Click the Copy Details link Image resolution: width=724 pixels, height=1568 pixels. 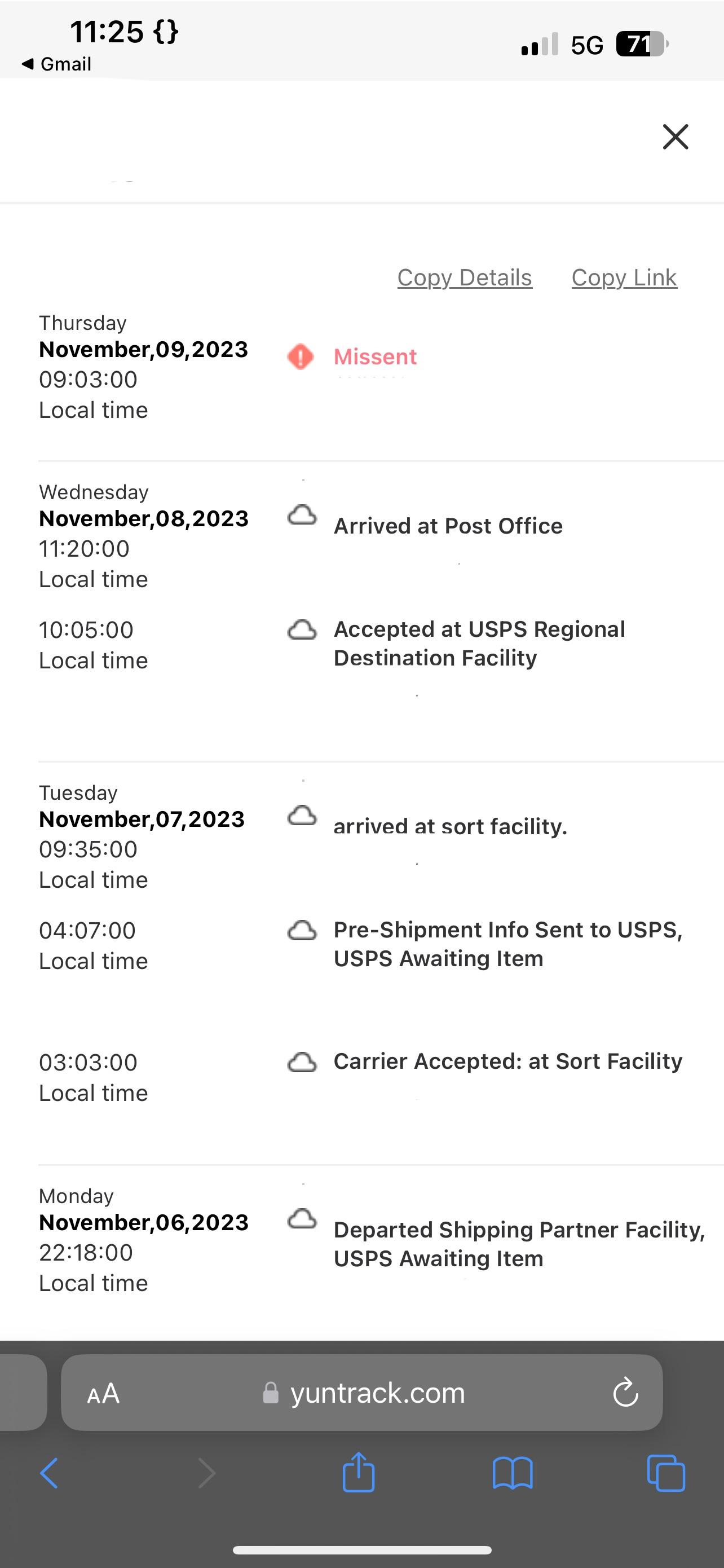coord(465,277)
